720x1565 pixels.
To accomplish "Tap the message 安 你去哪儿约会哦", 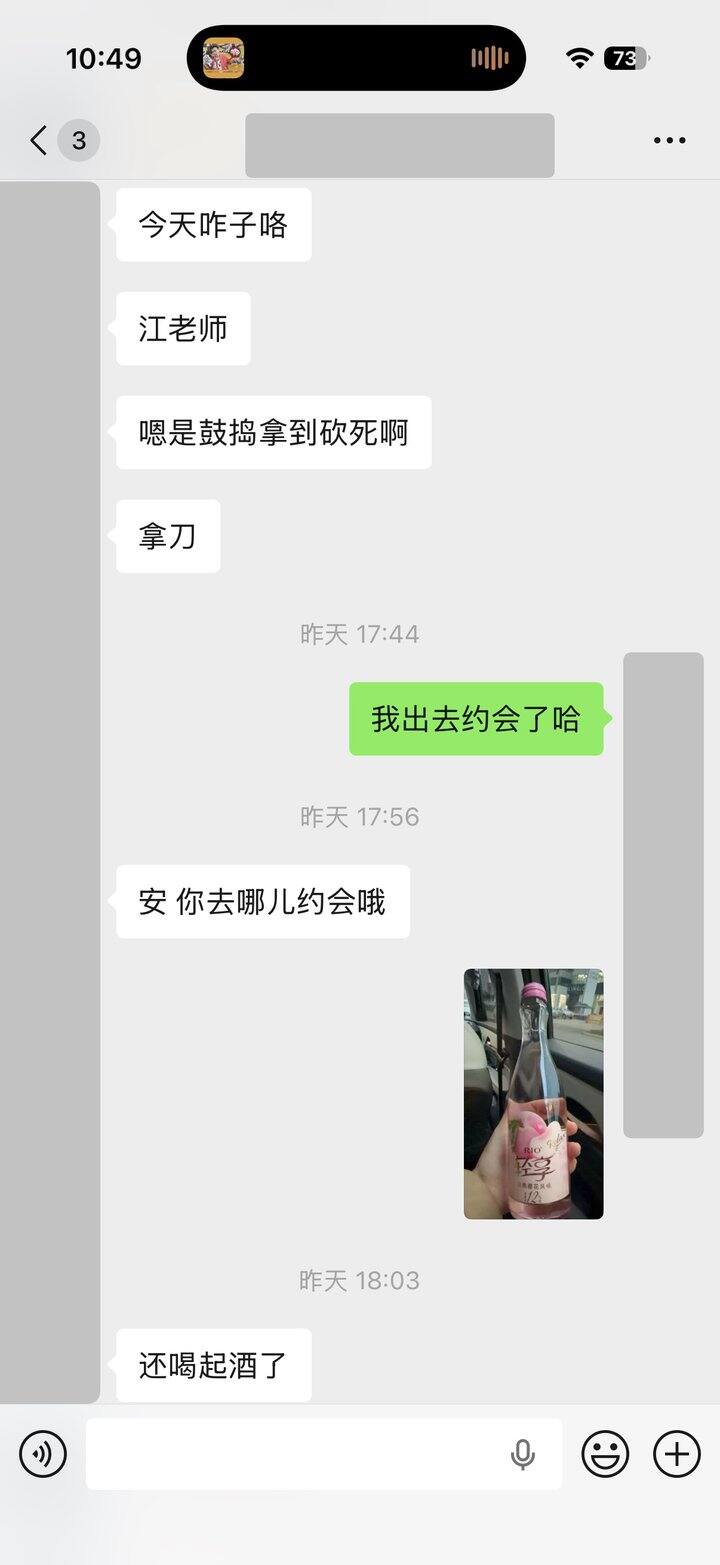I will click(263, 901).
